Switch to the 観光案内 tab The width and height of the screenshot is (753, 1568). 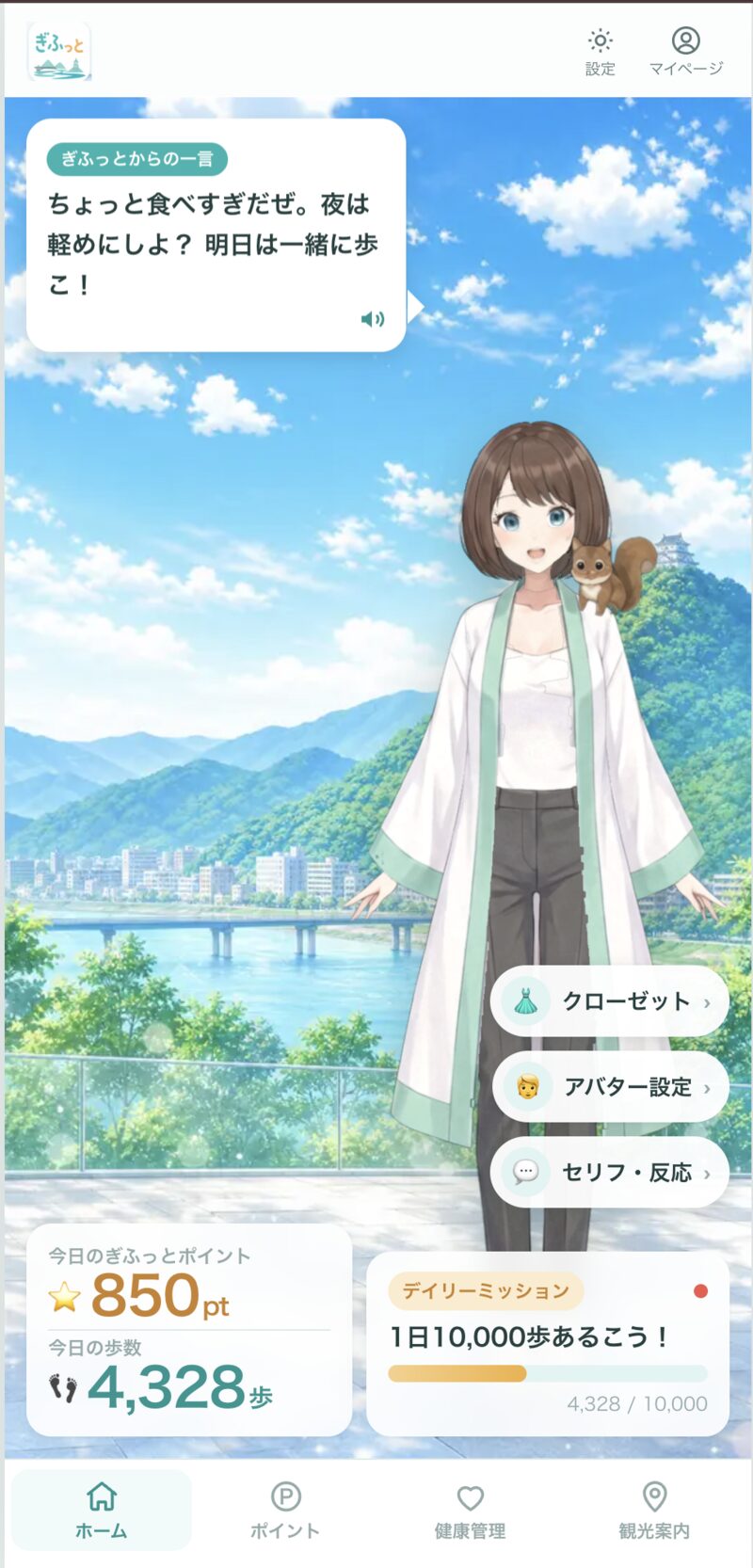[654, 1510]
